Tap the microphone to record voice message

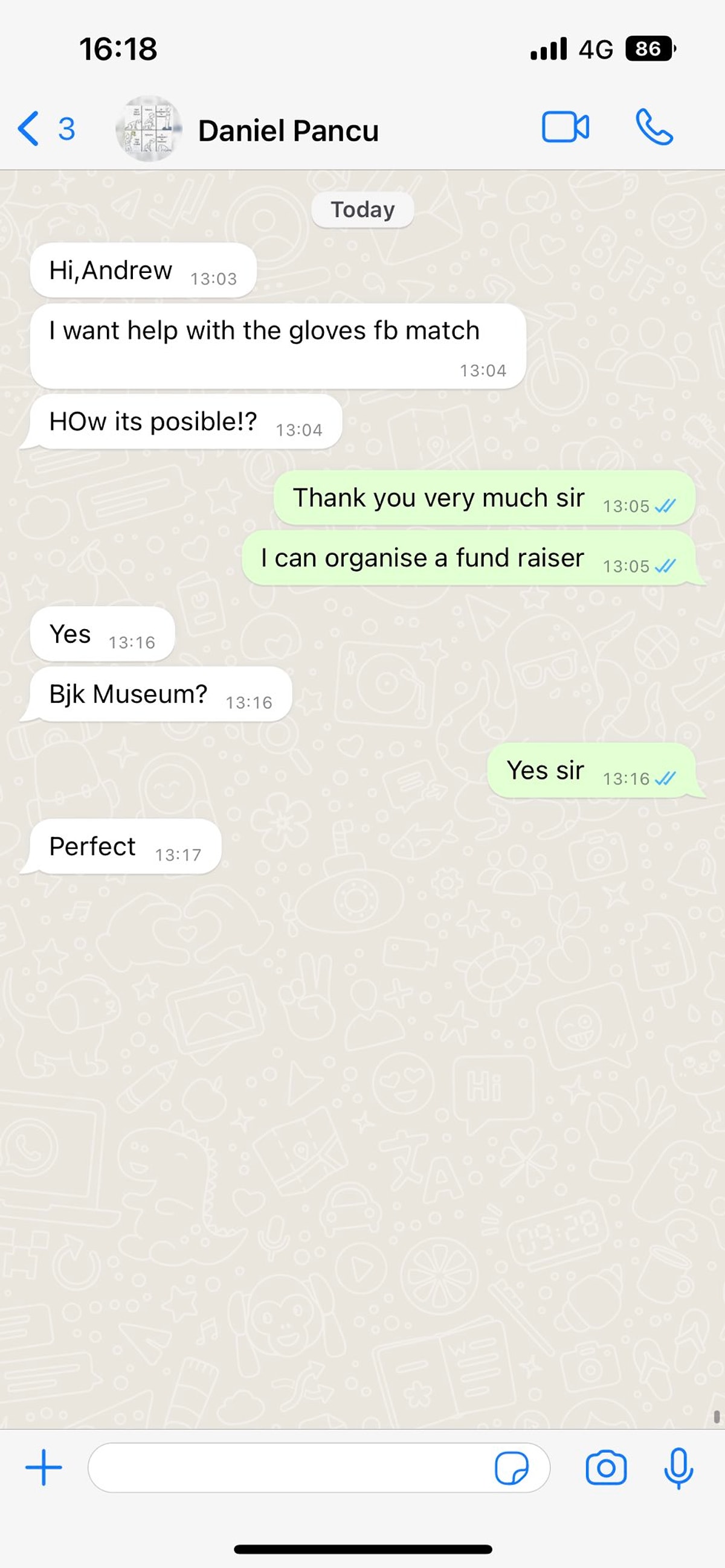tap(678, 1468)
